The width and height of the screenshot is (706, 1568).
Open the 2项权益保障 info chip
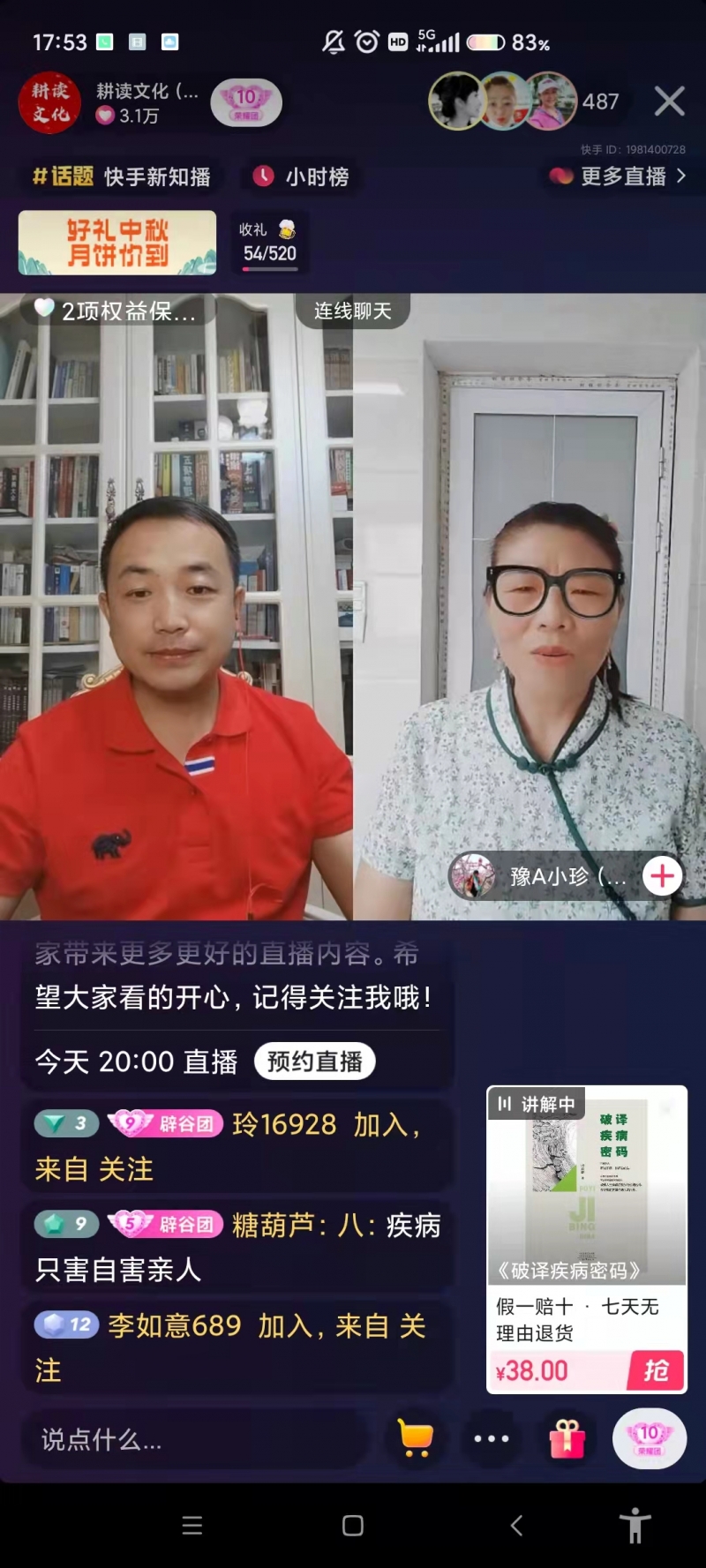coord(116,311)
